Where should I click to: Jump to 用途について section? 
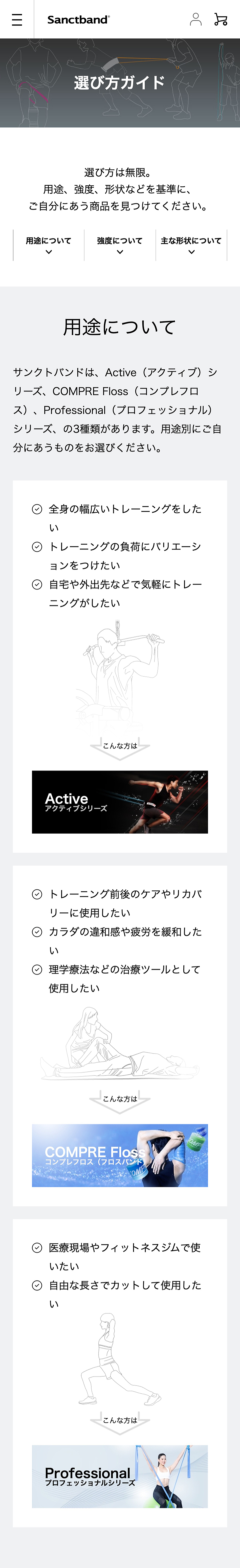point(49,245)
